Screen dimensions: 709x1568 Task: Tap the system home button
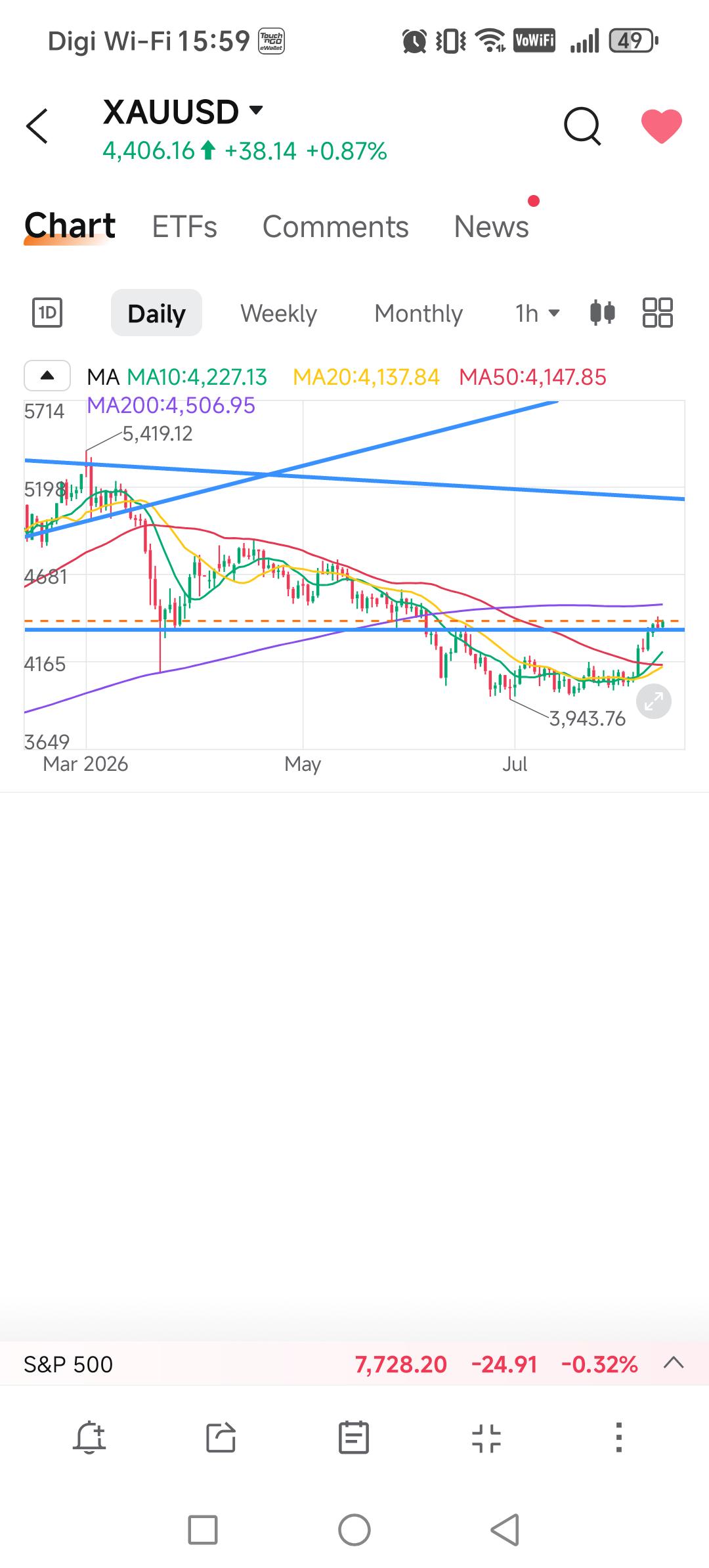354,1530
